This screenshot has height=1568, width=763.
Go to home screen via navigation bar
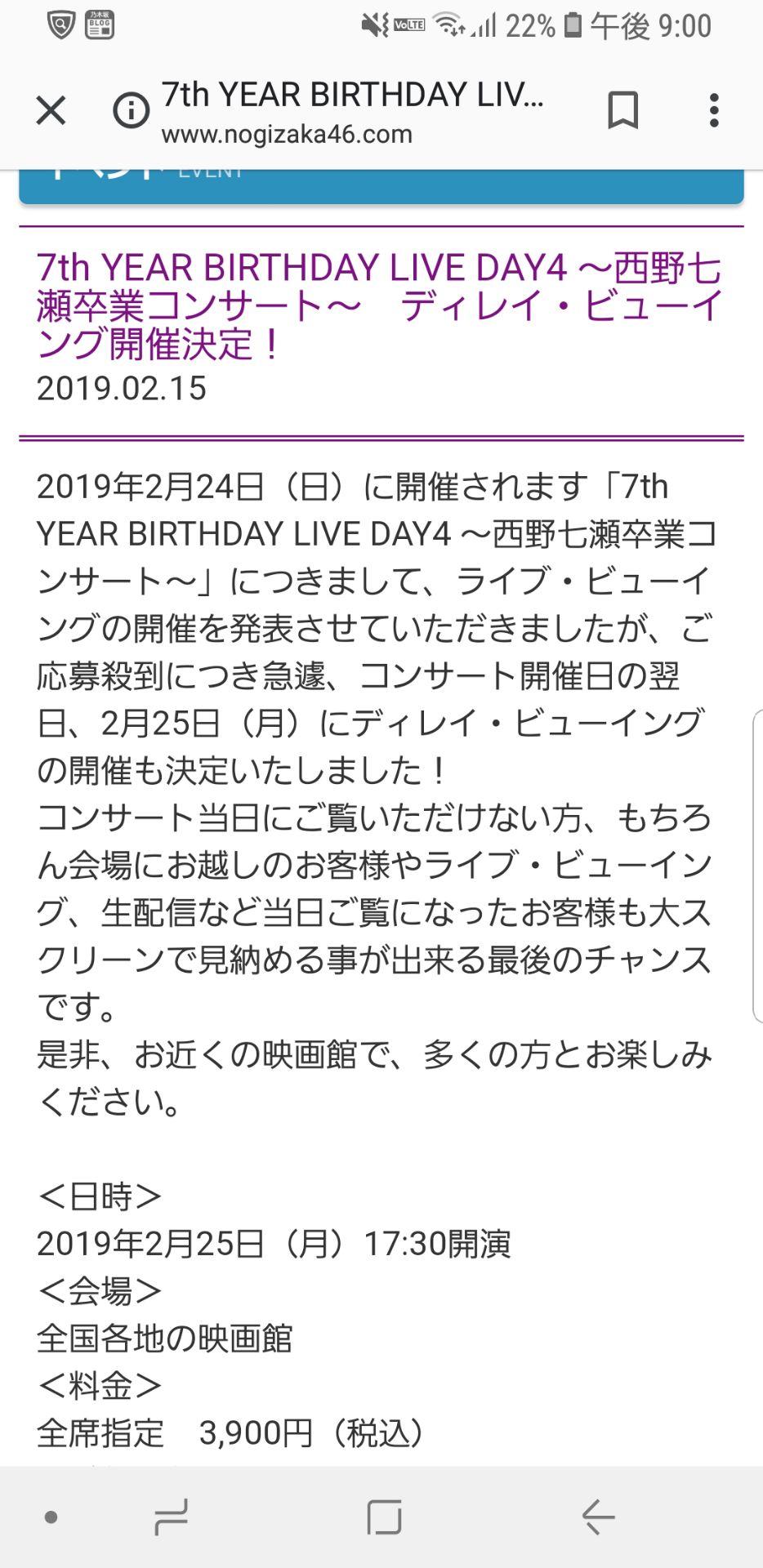(x=384, y=1517)
